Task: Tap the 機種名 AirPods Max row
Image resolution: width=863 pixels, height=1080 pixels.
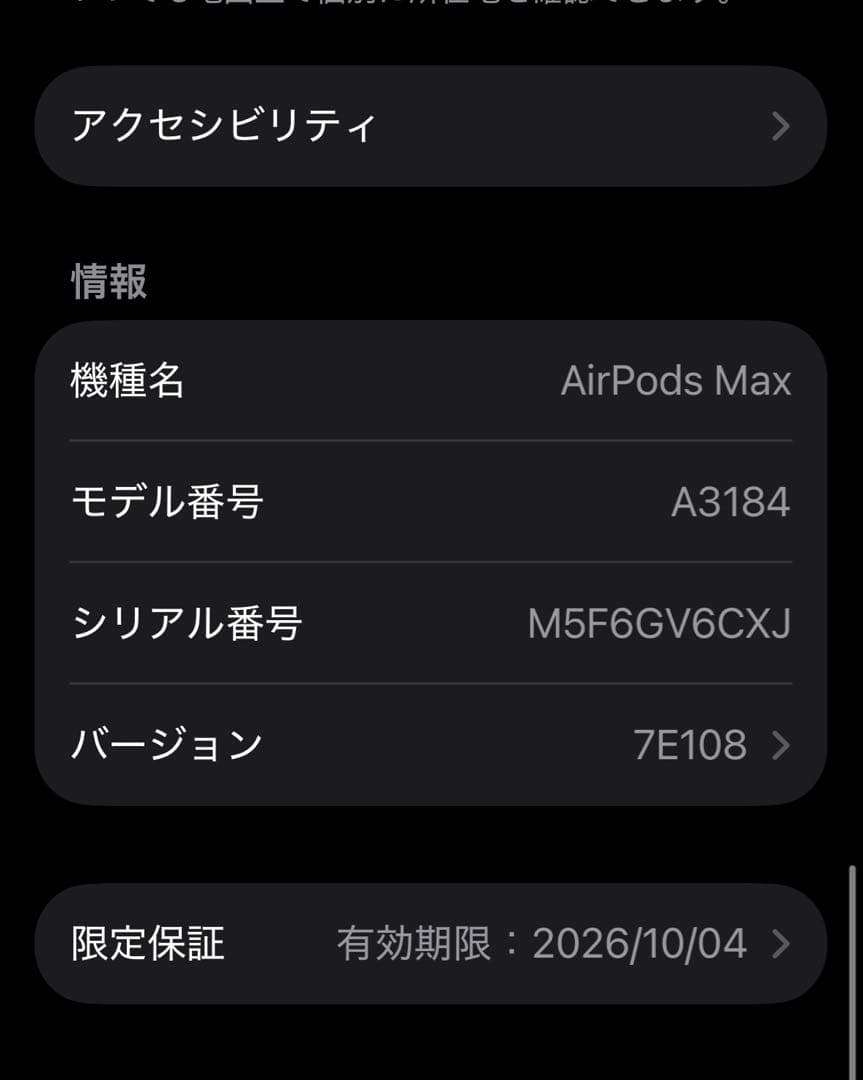Action: point(430,381)
